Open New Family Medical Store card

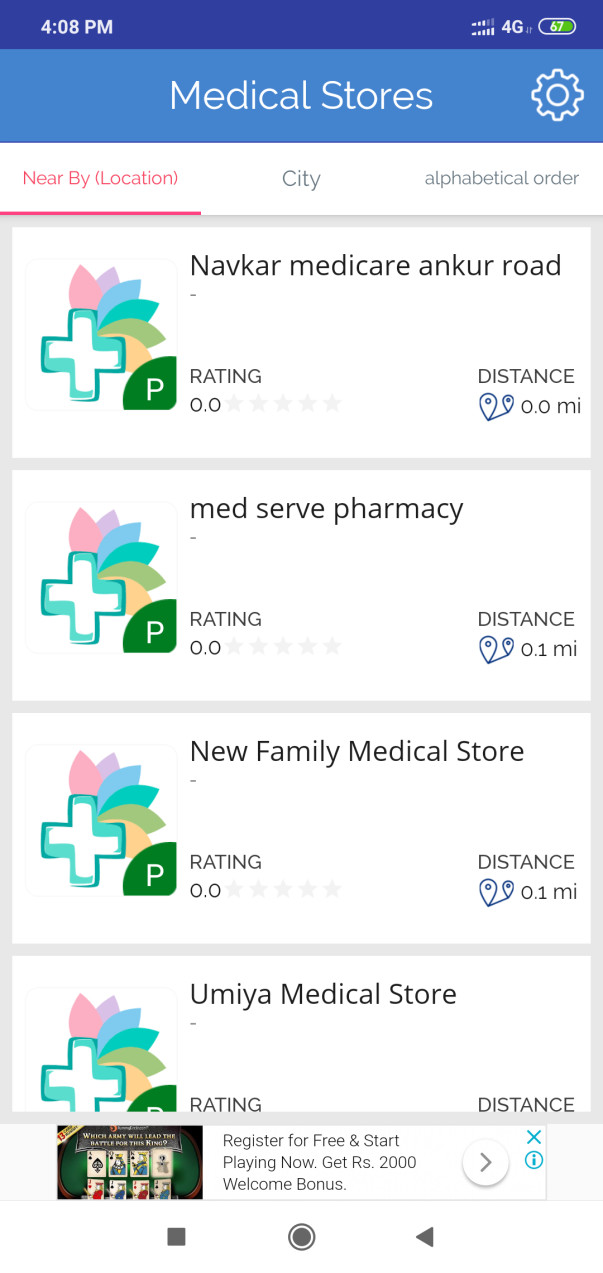pos(301,829)
